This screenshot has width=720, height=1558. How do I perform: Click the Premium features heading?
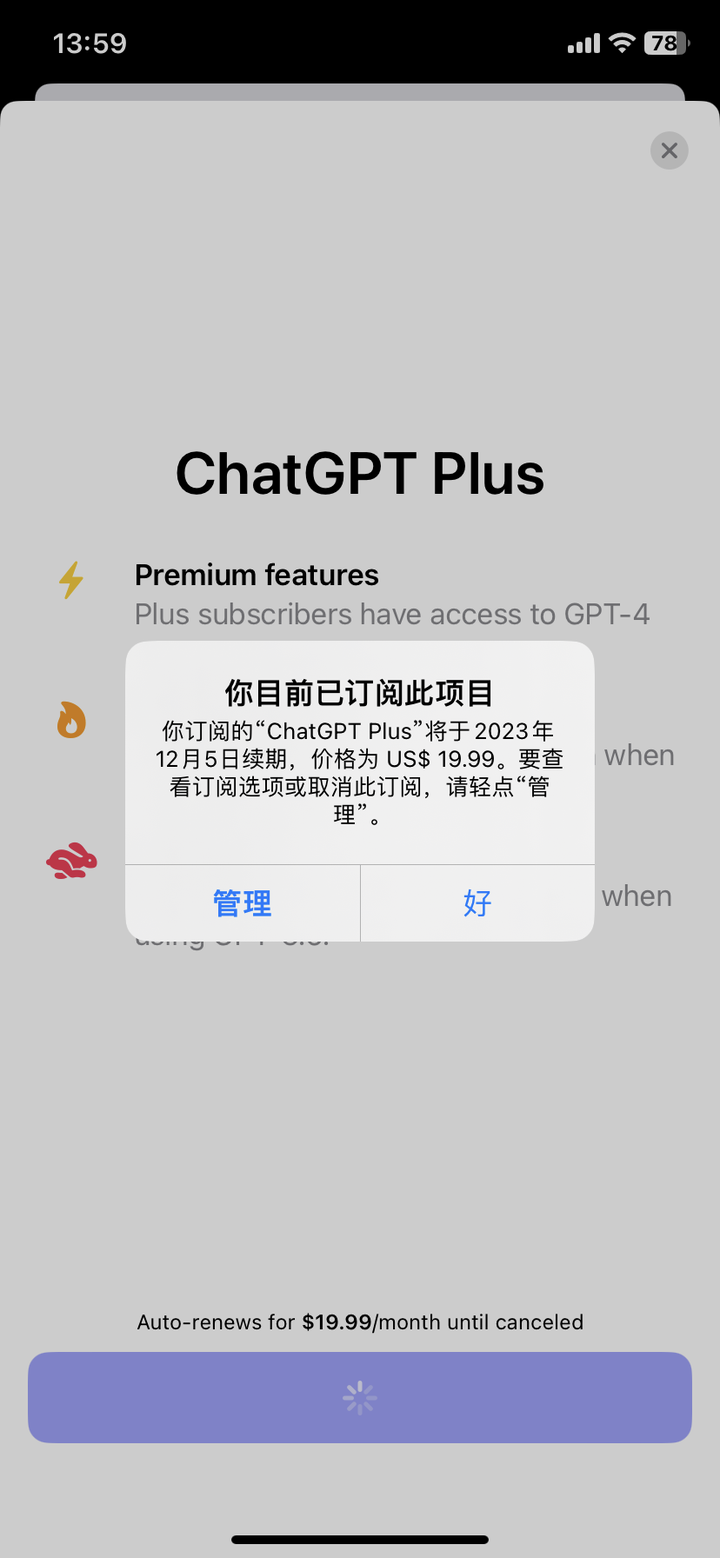[x=256, y=575]
